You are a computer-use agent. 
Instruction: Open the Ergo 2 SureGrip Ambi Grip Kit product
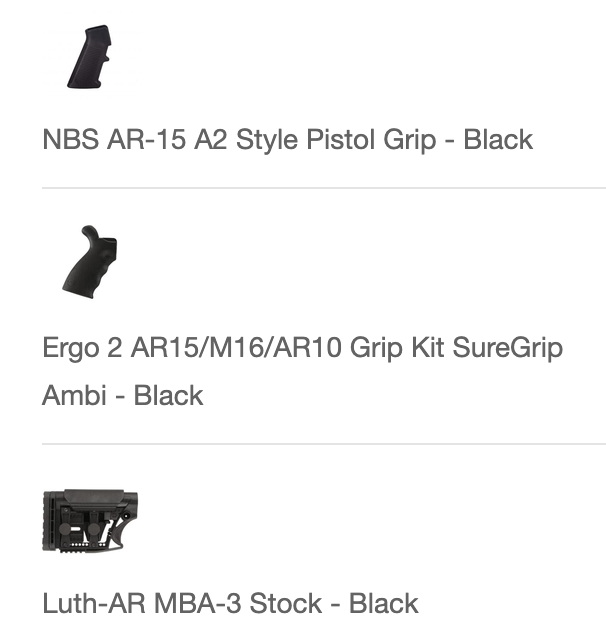point(302,371)
